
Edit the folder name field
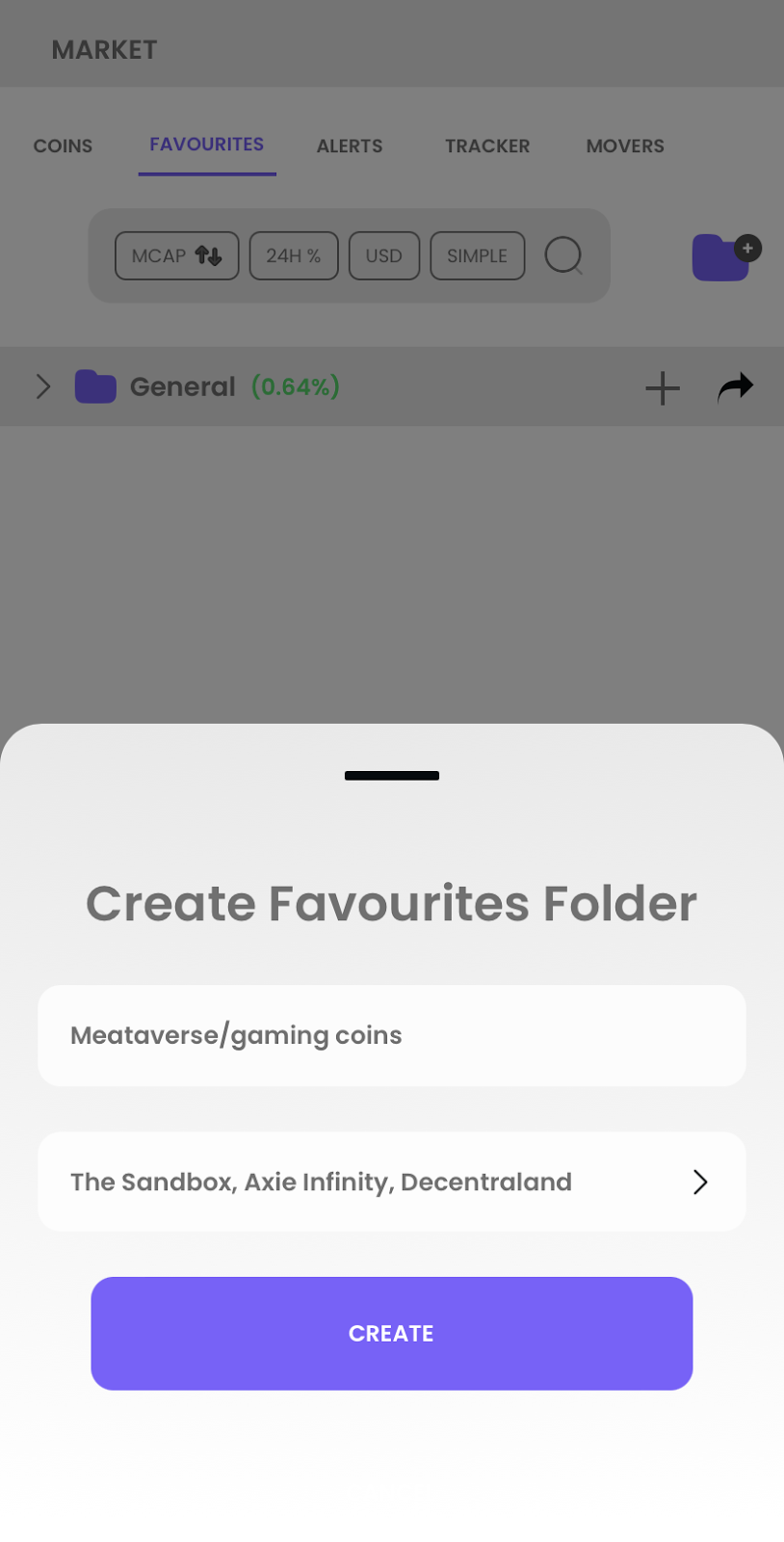[x=391, y=1035]
